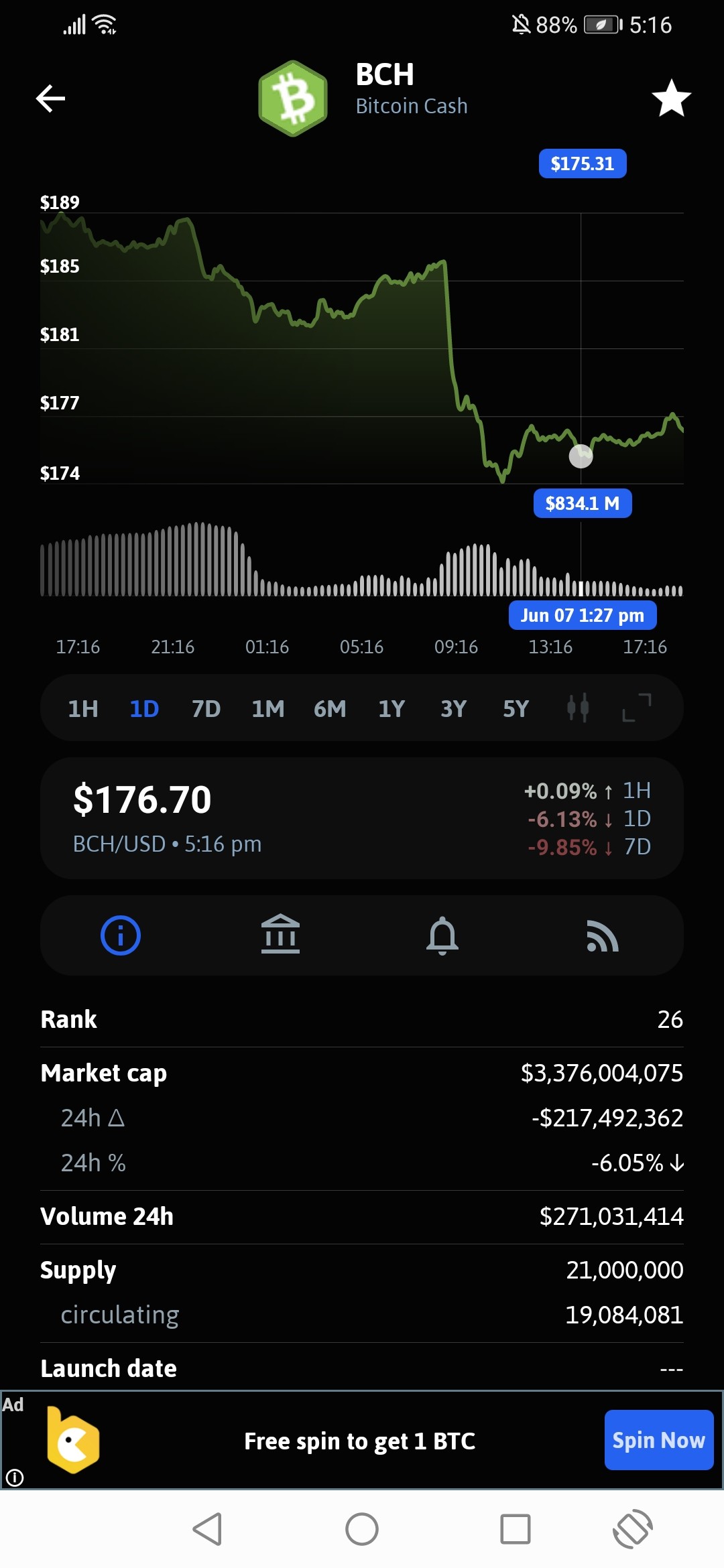Go back using the top-left arrow
This screenshot has width=724, height=1568.
(50, 99)
